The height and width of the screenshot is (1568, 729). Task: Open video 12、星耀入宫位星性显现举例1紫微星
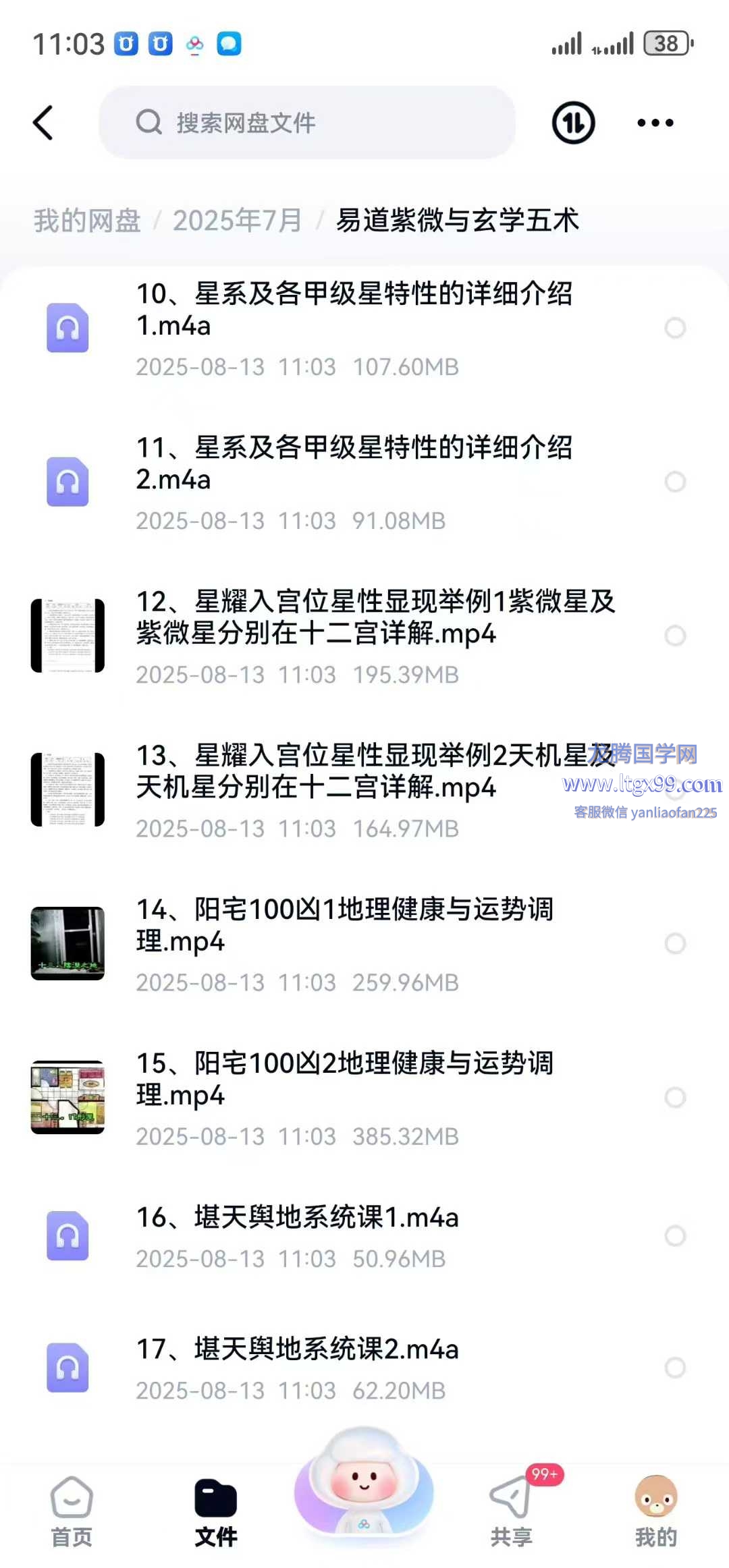(375, 618)
